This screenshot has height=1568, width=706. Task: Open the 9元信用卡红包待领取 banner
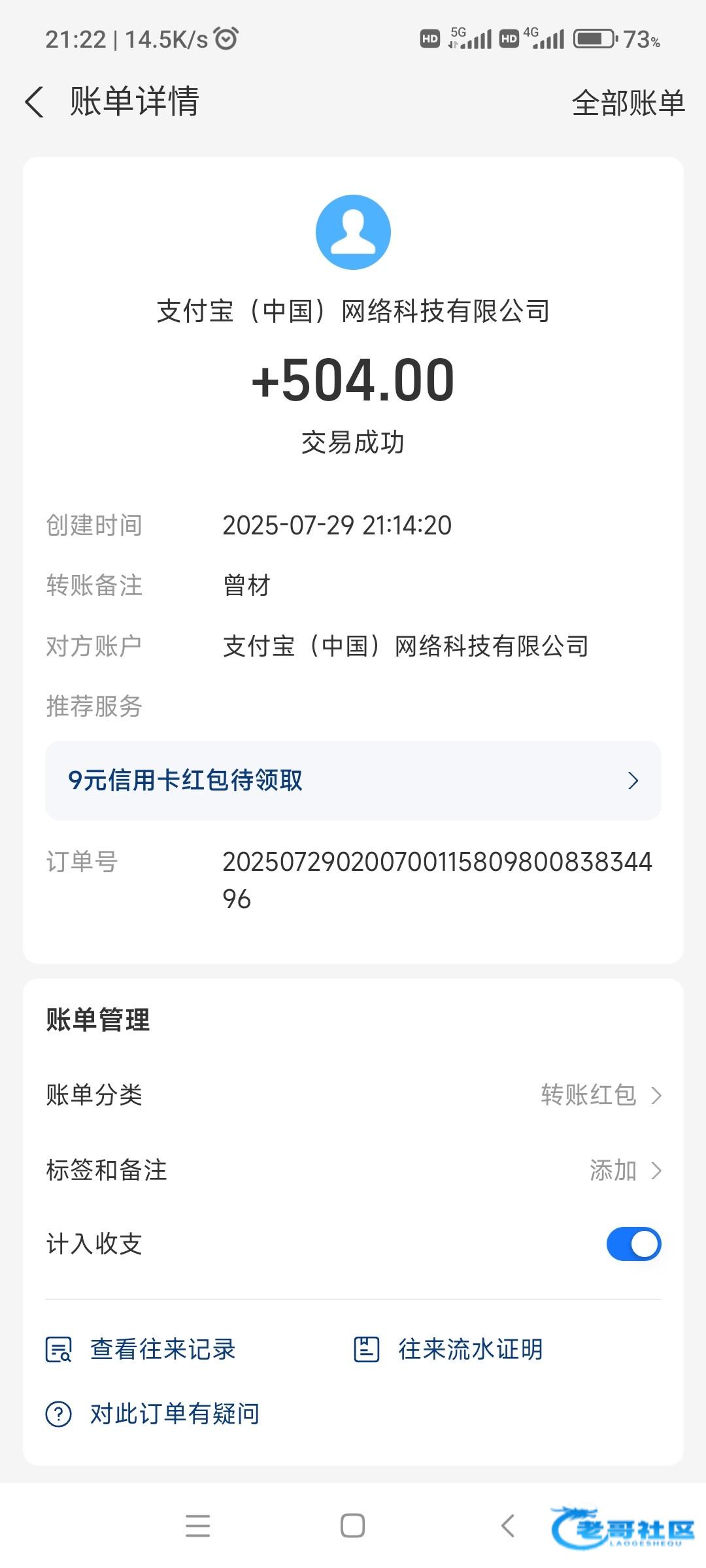[353, 780]
